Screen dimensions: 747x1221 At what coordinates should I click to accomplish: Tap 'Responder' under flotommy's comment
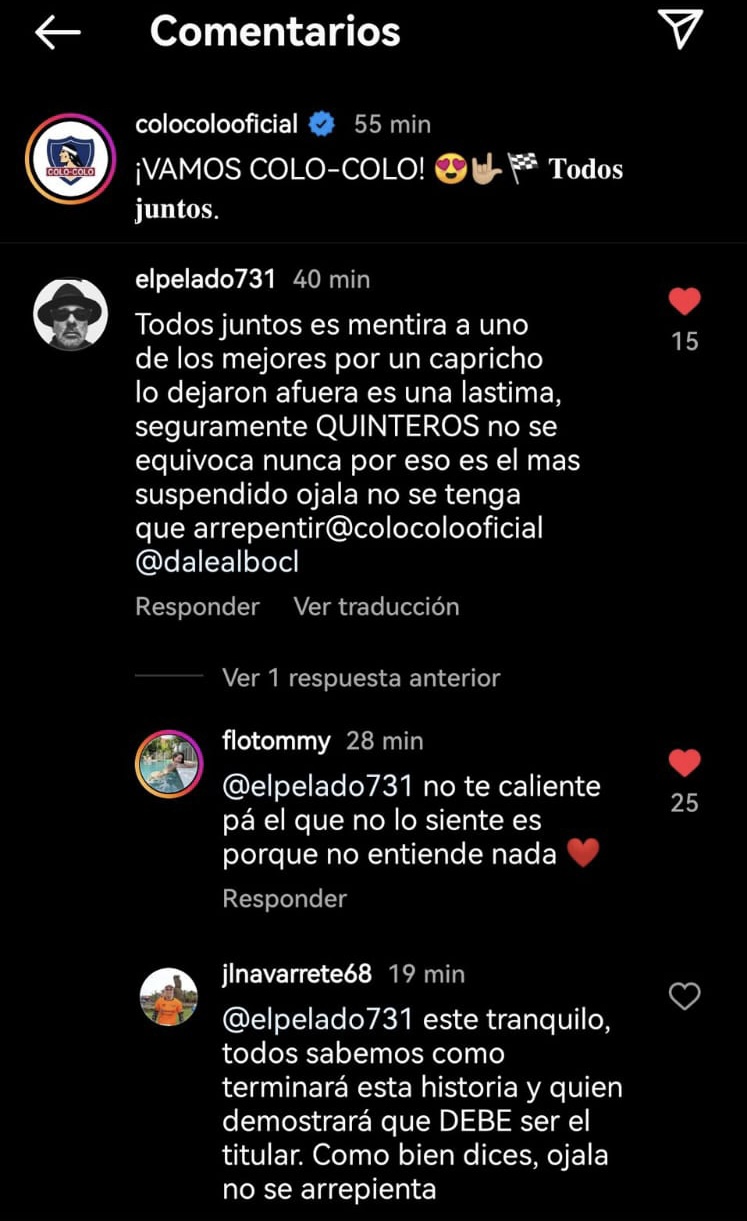pos(284,898)
